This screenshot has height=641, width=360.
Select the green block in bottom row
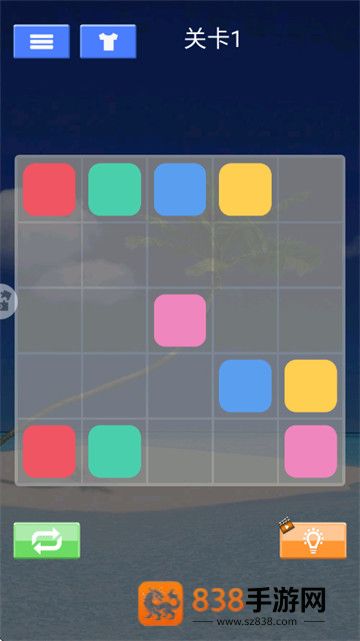point(114,451)
